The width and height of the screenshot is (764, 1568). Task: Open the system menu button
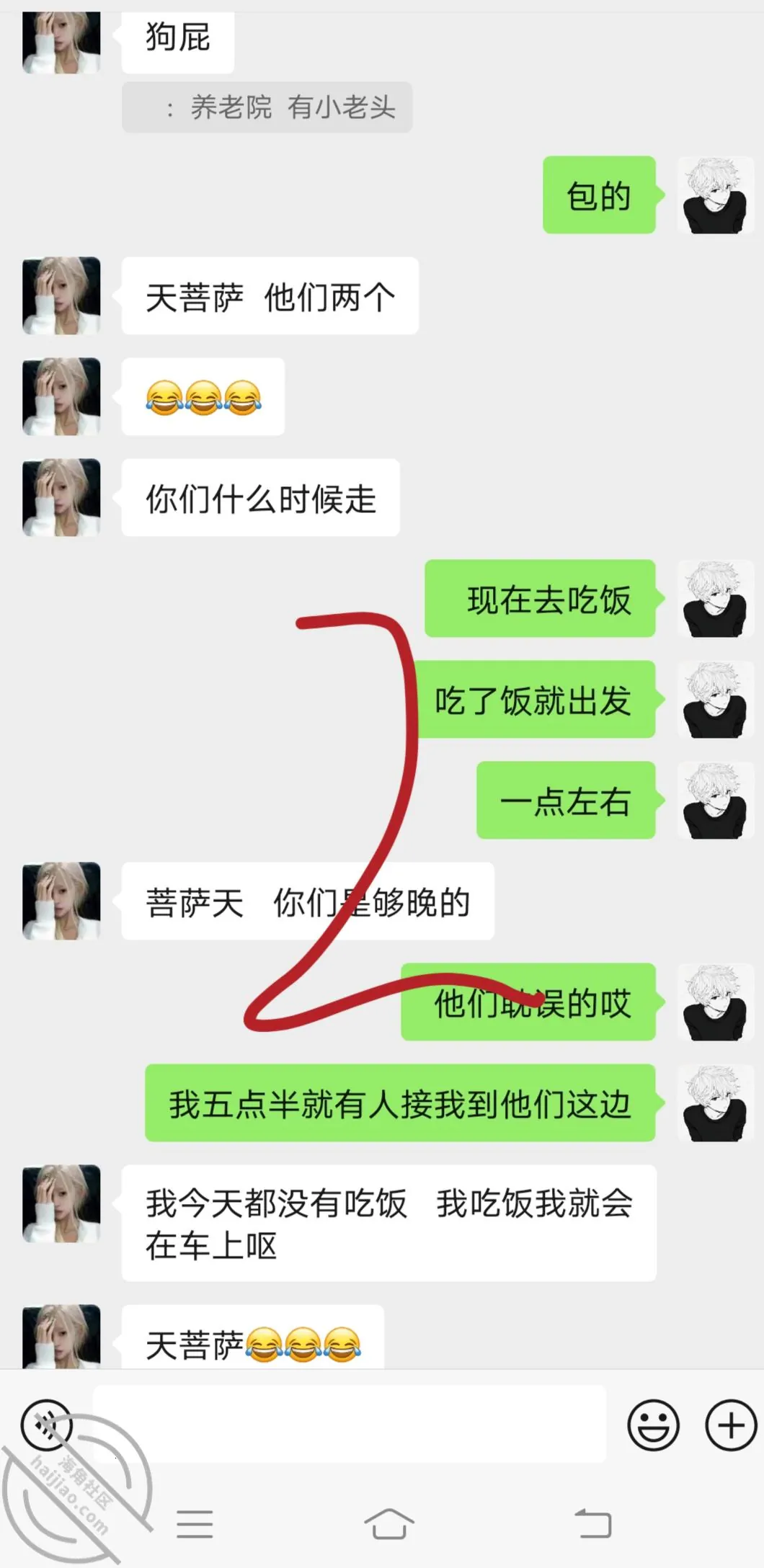[195, 1524]
